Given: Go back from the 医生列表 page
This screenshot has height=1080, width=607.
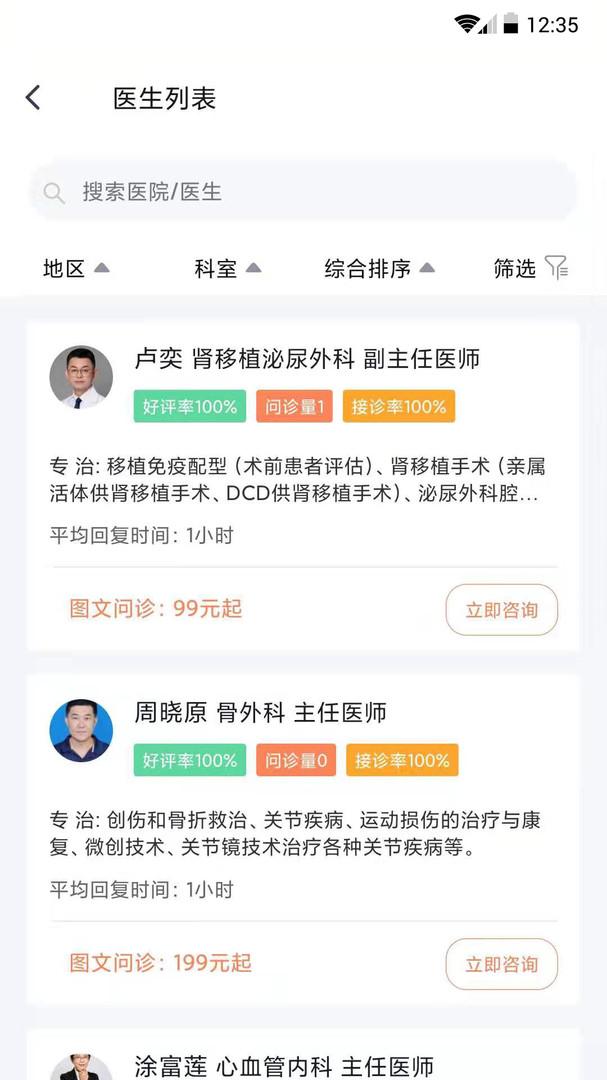Looking at the screenshot, I should (33, 98).
